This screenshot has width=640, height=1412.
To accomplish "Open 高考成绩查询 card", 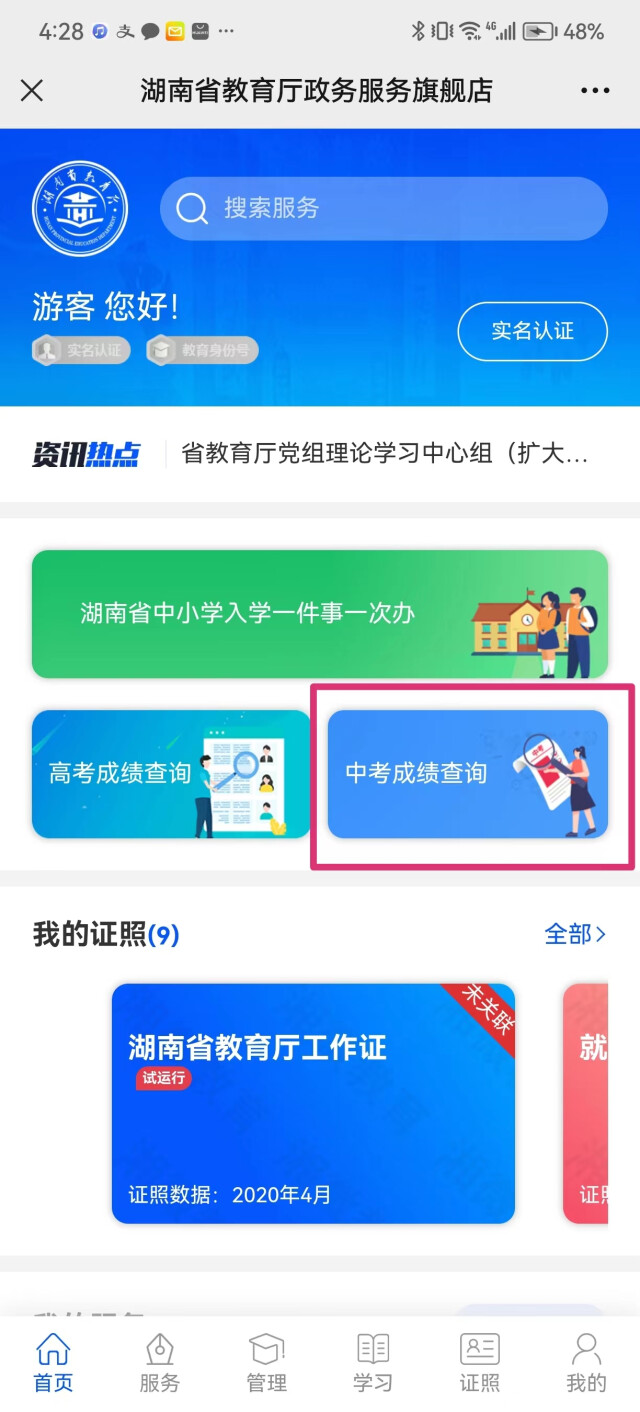I will pyautogui.click(x=171, y=774).
